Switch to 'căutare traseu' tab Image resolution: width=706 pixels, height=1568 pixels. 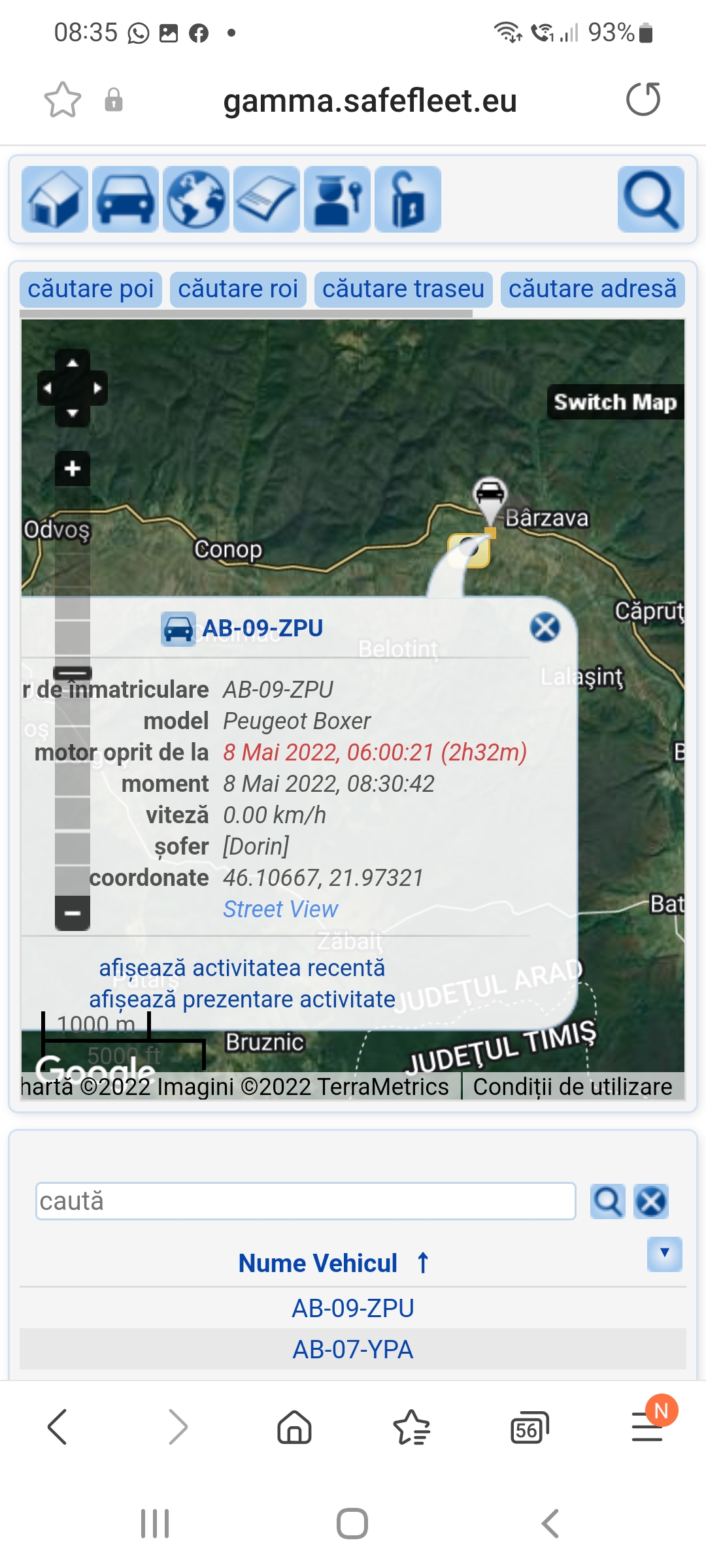[403, 289]
